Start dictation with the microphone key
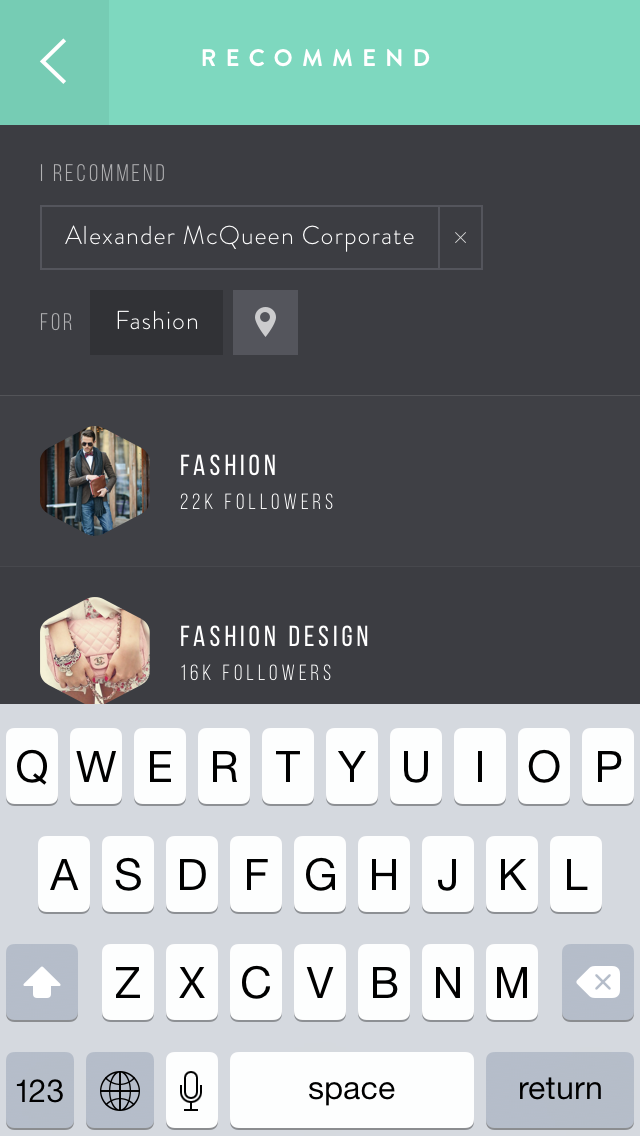 click(192, 1089)
